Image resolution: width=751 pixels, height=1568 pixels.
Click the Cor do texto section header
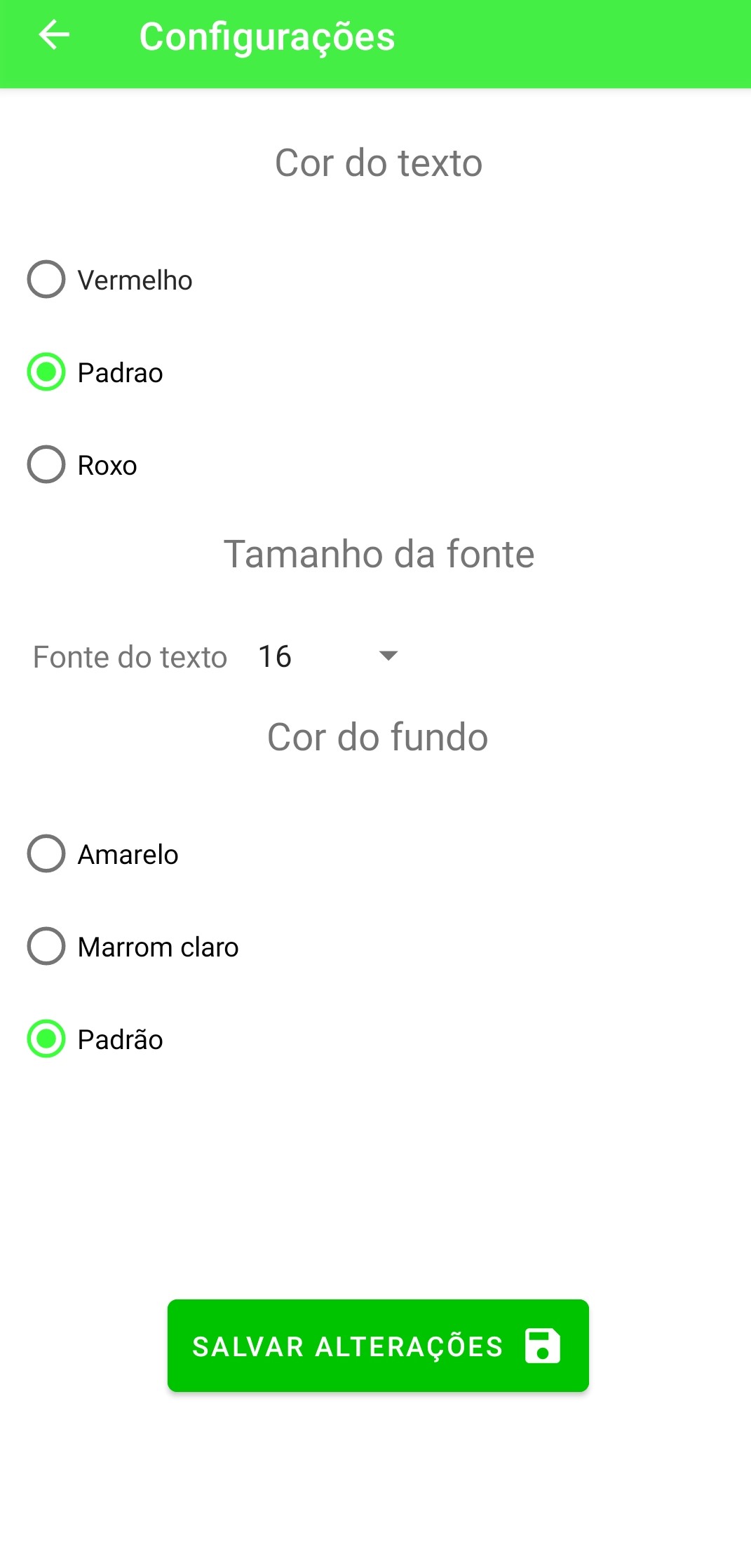click(x=377, y=163)
